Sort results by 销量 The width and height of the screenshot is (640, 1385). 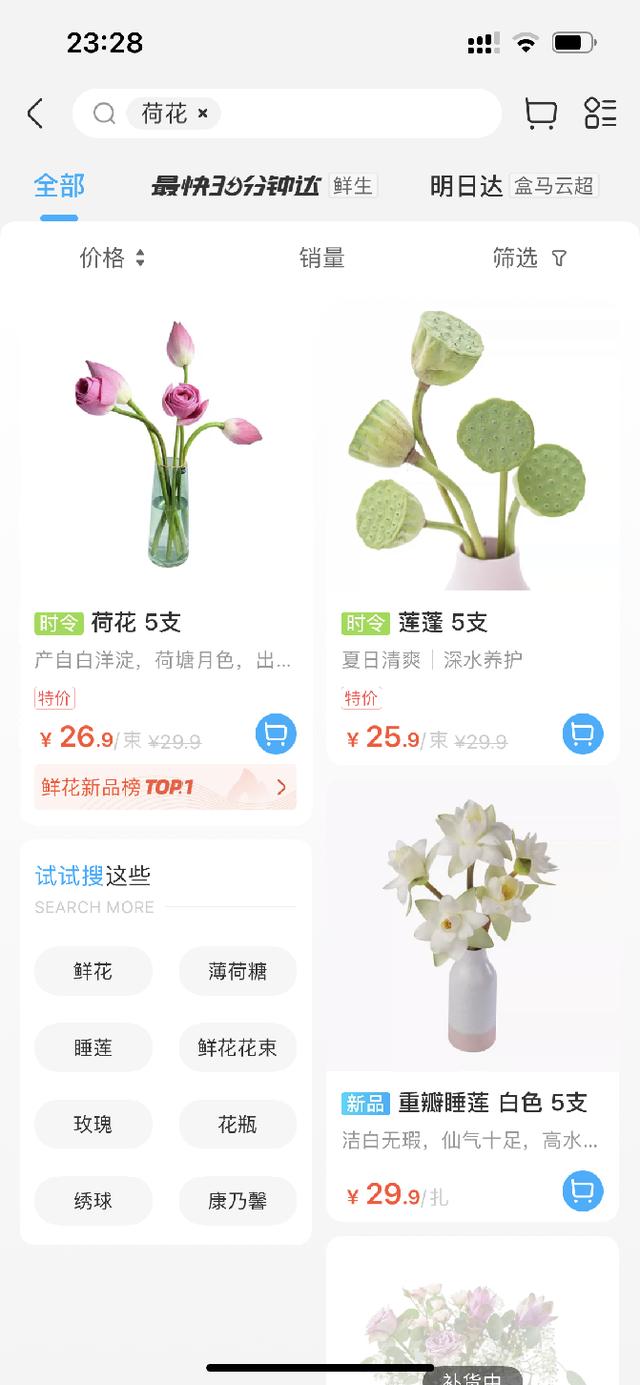322,258
